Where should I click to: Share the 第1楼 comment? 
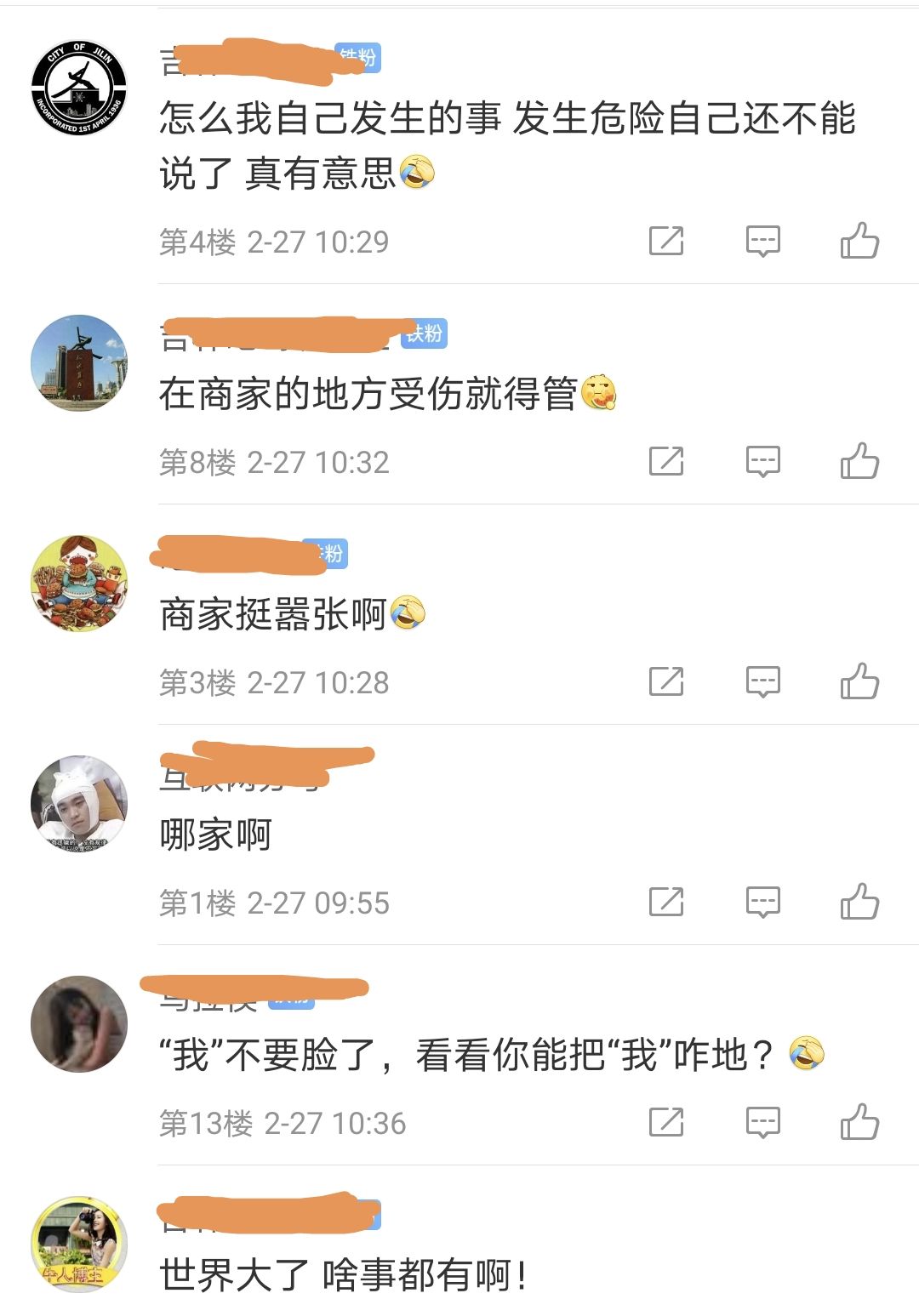(x=666, y=902)
